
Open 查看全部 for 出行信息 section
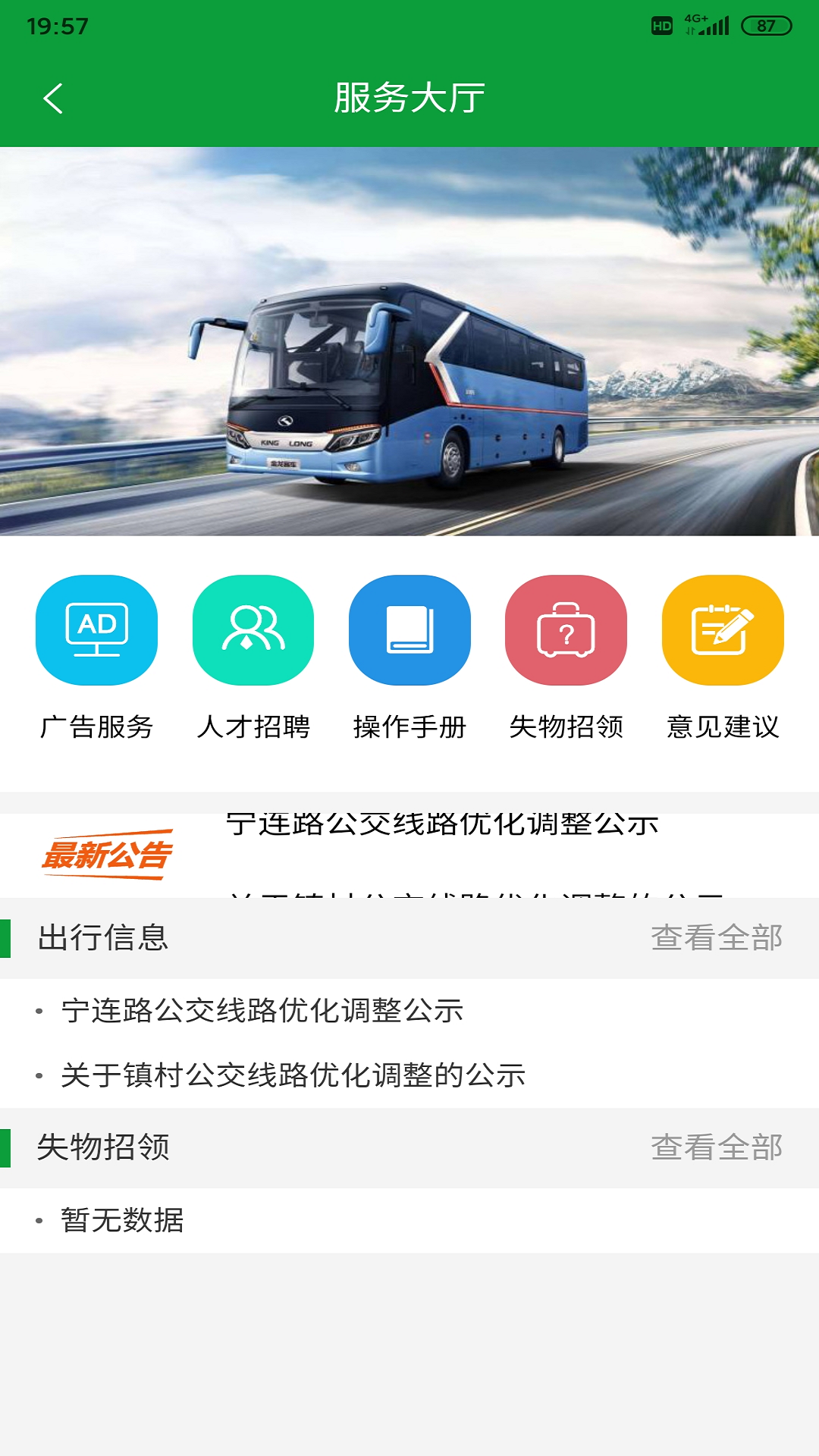(716, 939)
